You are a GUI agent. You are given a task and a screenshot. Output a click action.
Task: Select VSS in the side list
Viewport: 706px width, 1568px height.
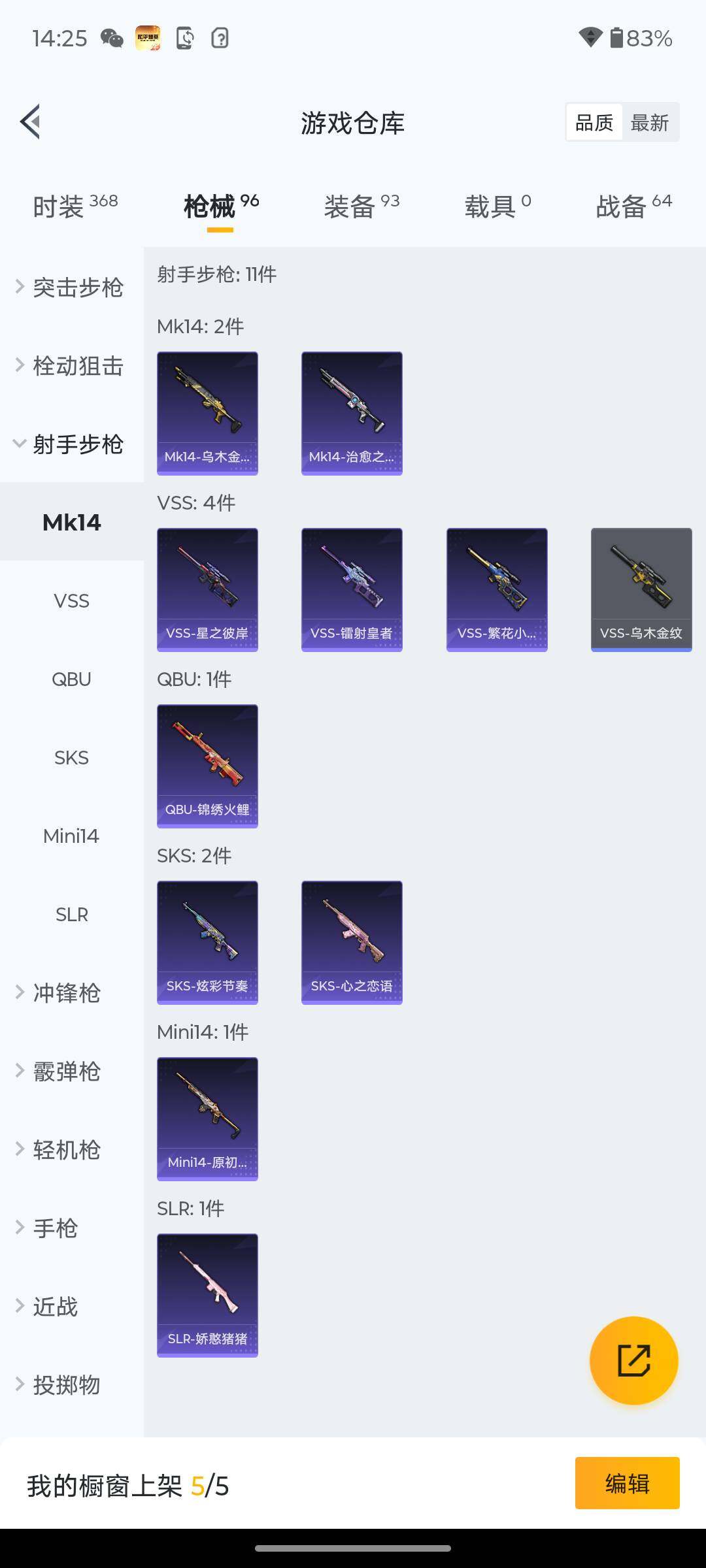tap(71, 601)
